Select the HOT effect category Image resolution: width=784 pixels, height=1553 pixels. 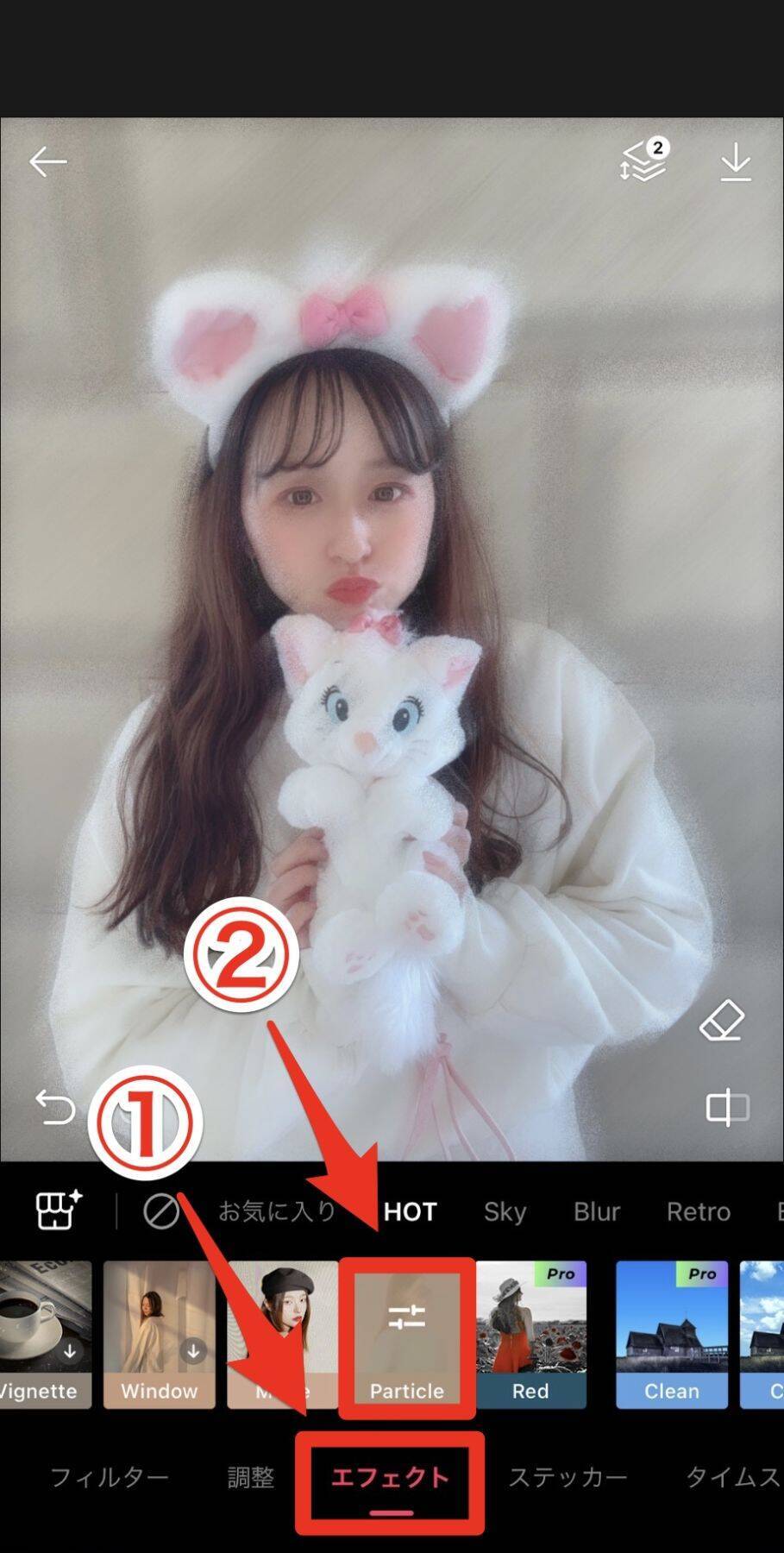coord(410,1211)
